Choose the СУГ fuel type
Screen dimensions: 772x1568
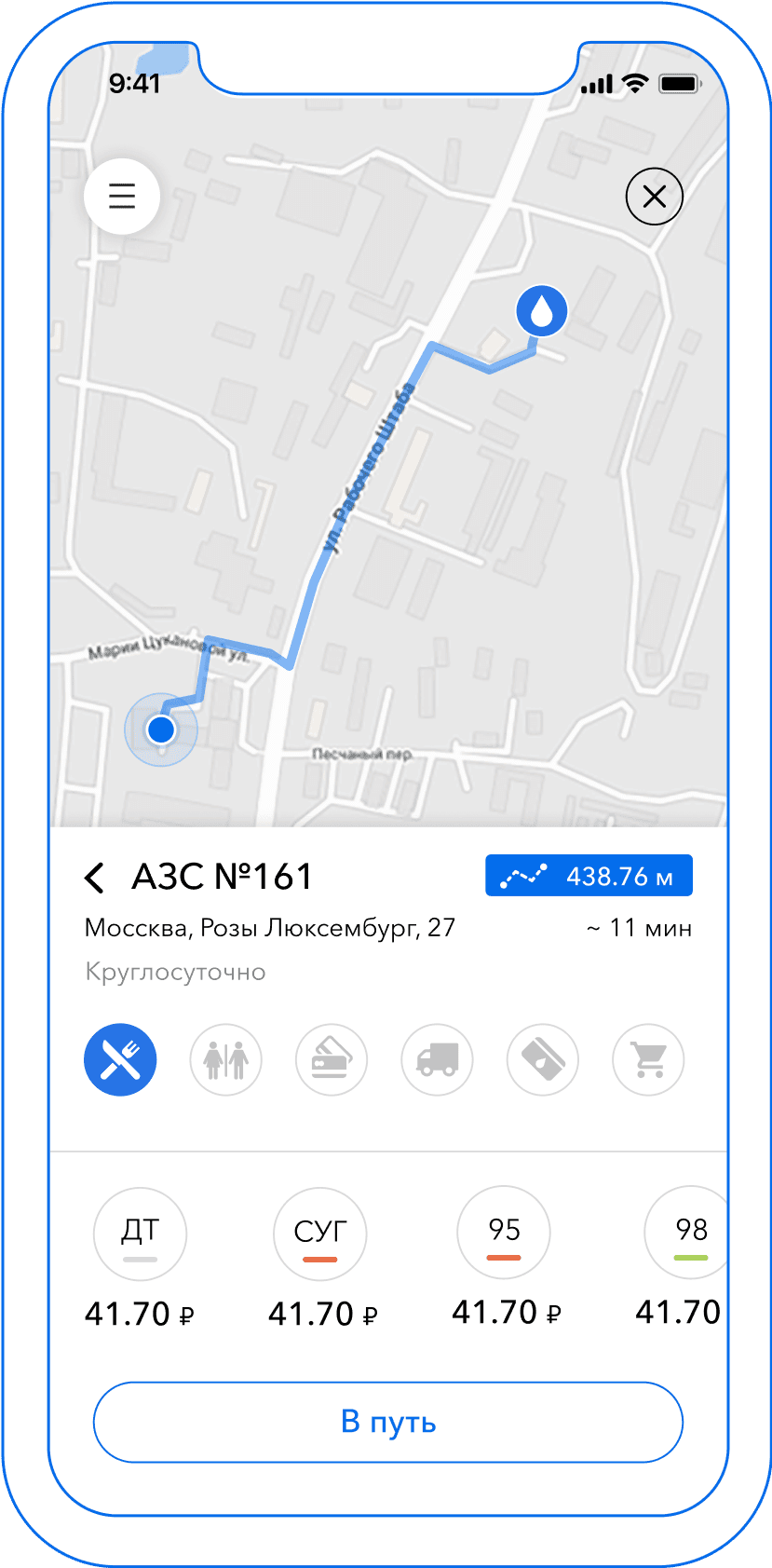pos(319,1234)
